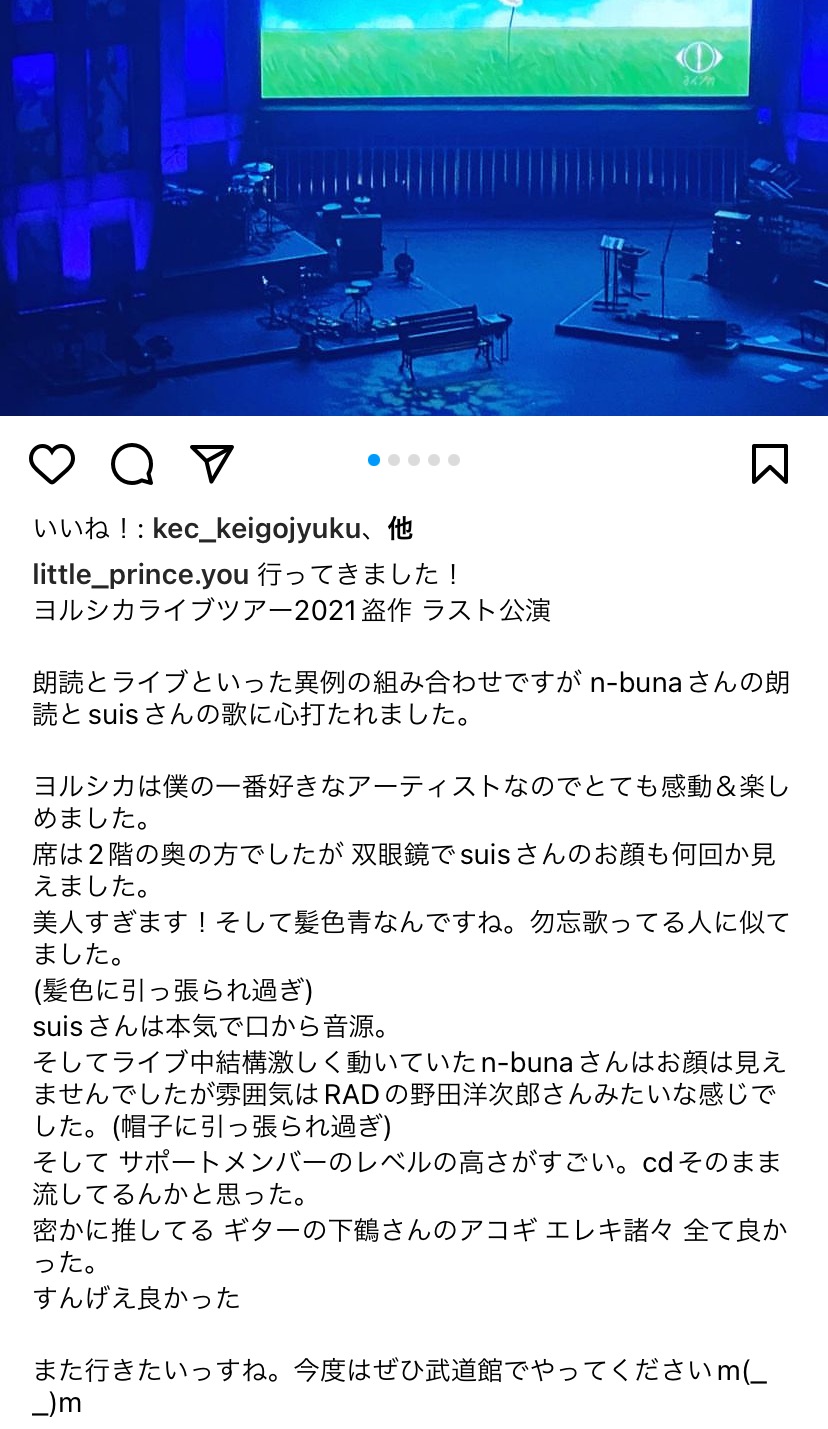Save the post with the bookmark icon

(x=769, y=464)
